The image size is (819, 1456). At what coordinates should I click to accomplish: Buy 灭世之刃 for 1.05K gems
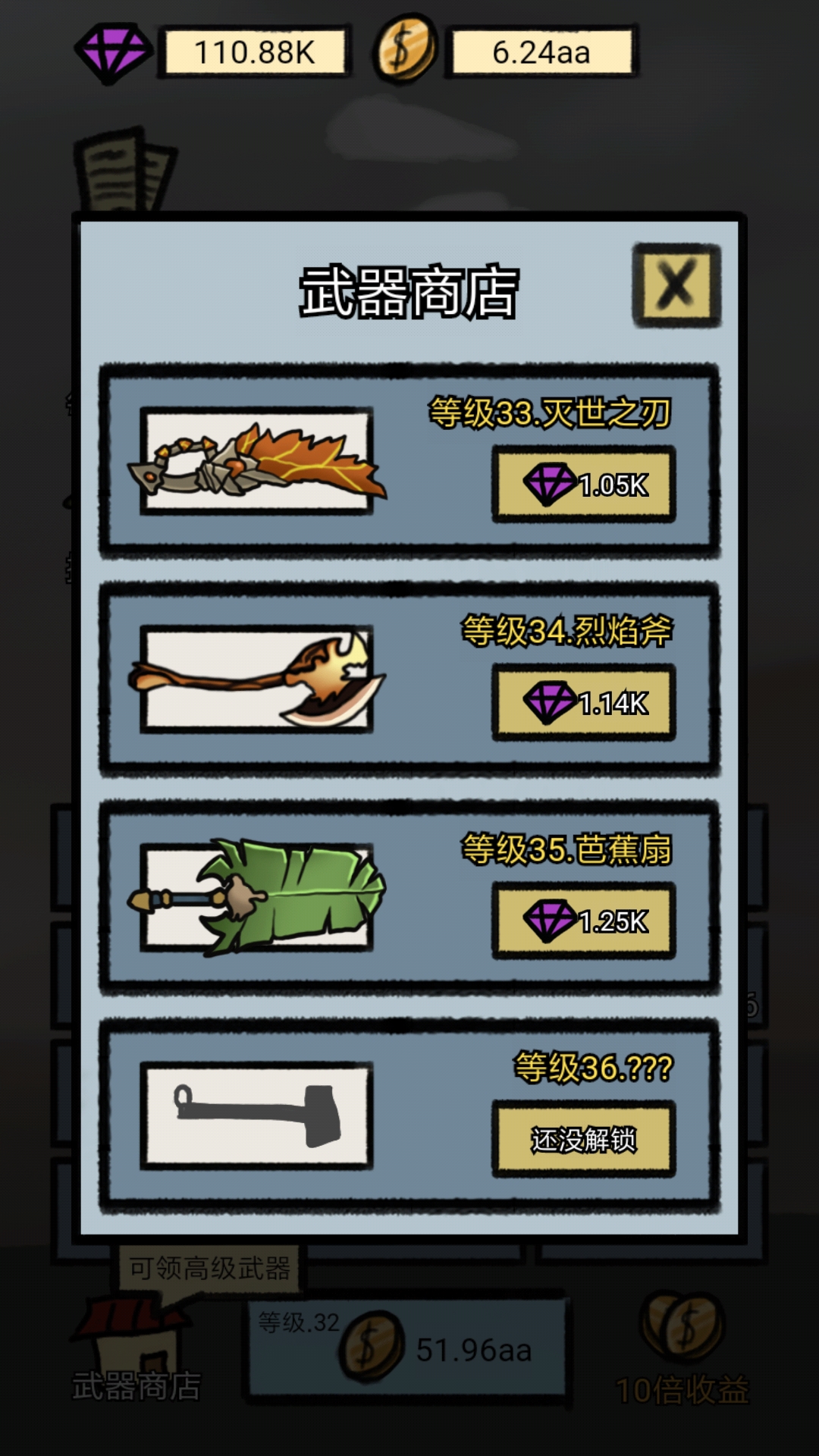pyautogui.click(x=583, y=484)
